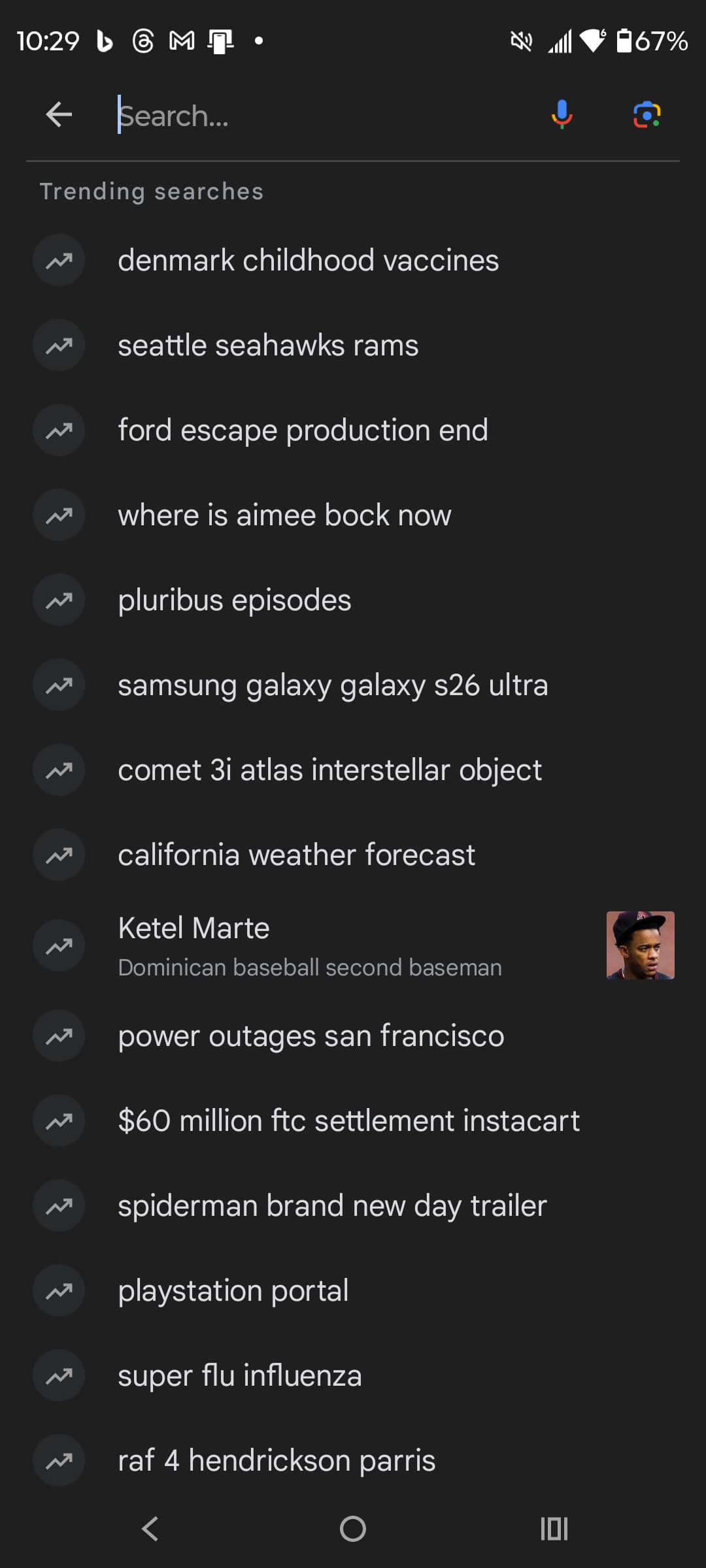
Task: Select power outages san francisco
Action: point(311,1036)
